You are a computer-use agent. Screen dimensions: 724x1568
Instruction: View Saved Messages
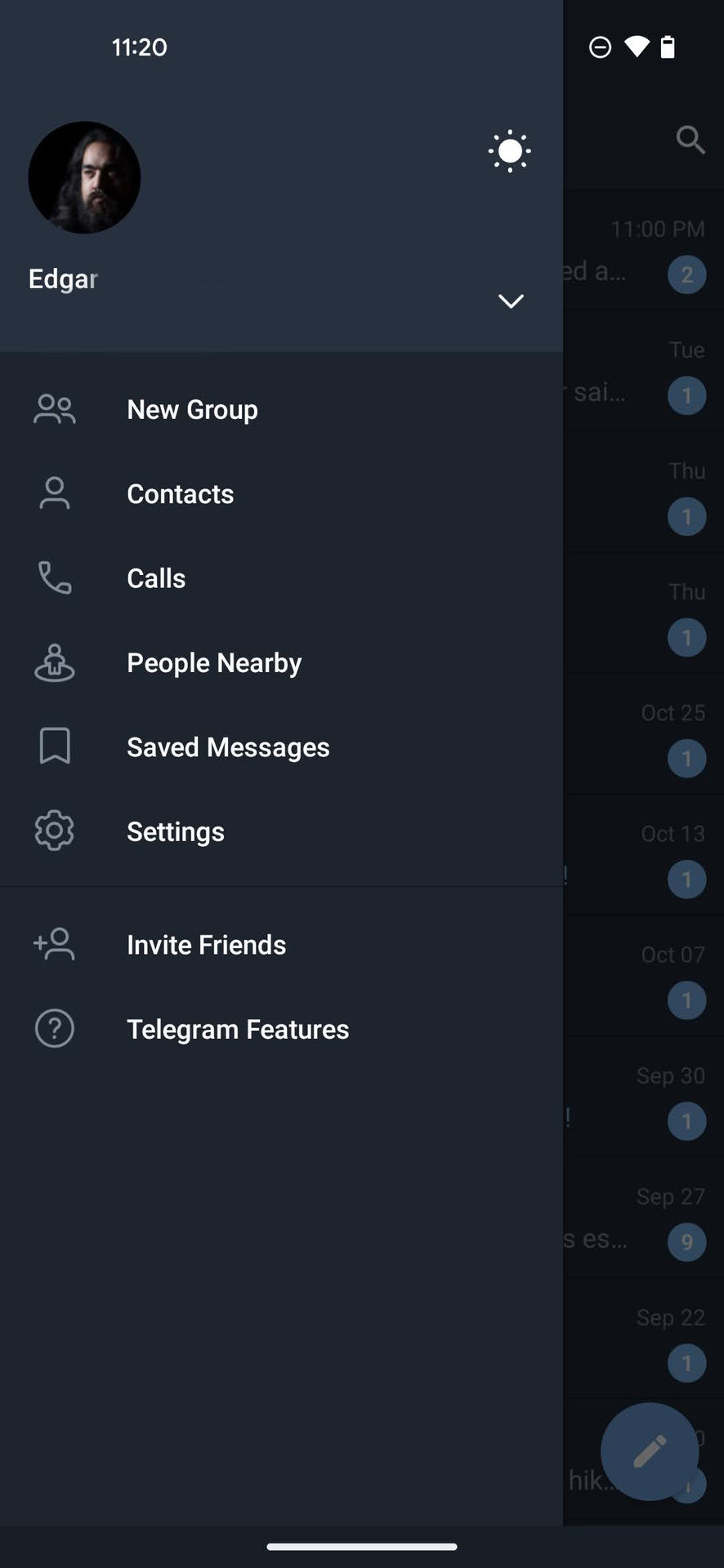click(x=228, y=747)
